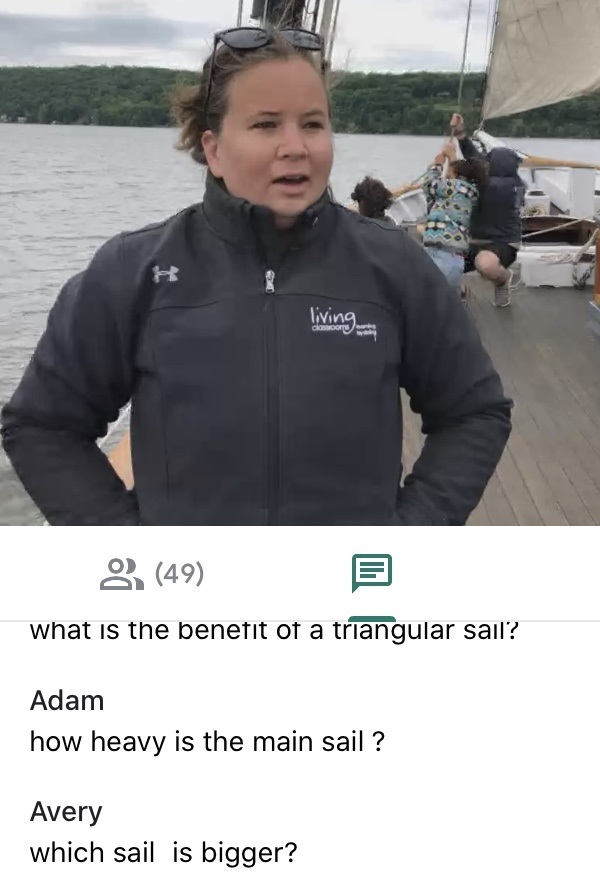
Task: Open the chat messages tab
Action: (x=371, y=574)
